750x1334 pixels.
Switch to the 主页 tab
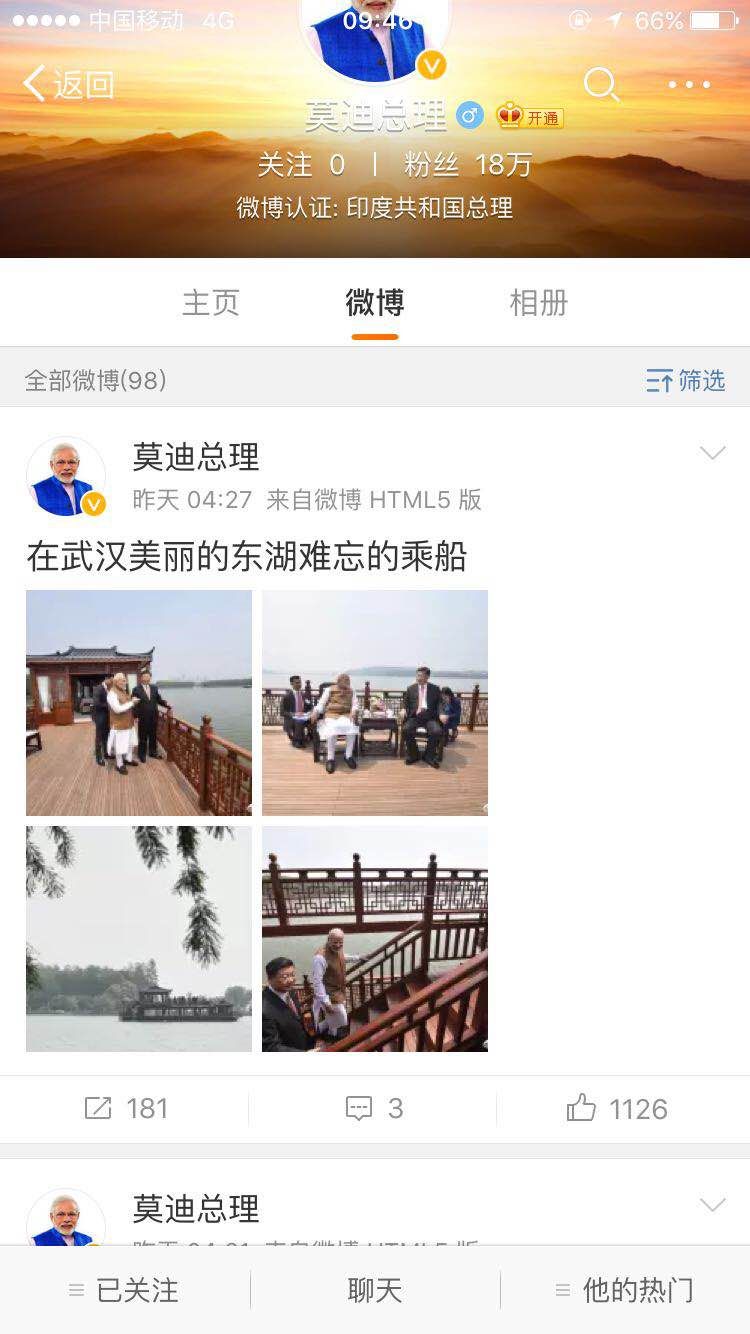click(x=211, y=302)
